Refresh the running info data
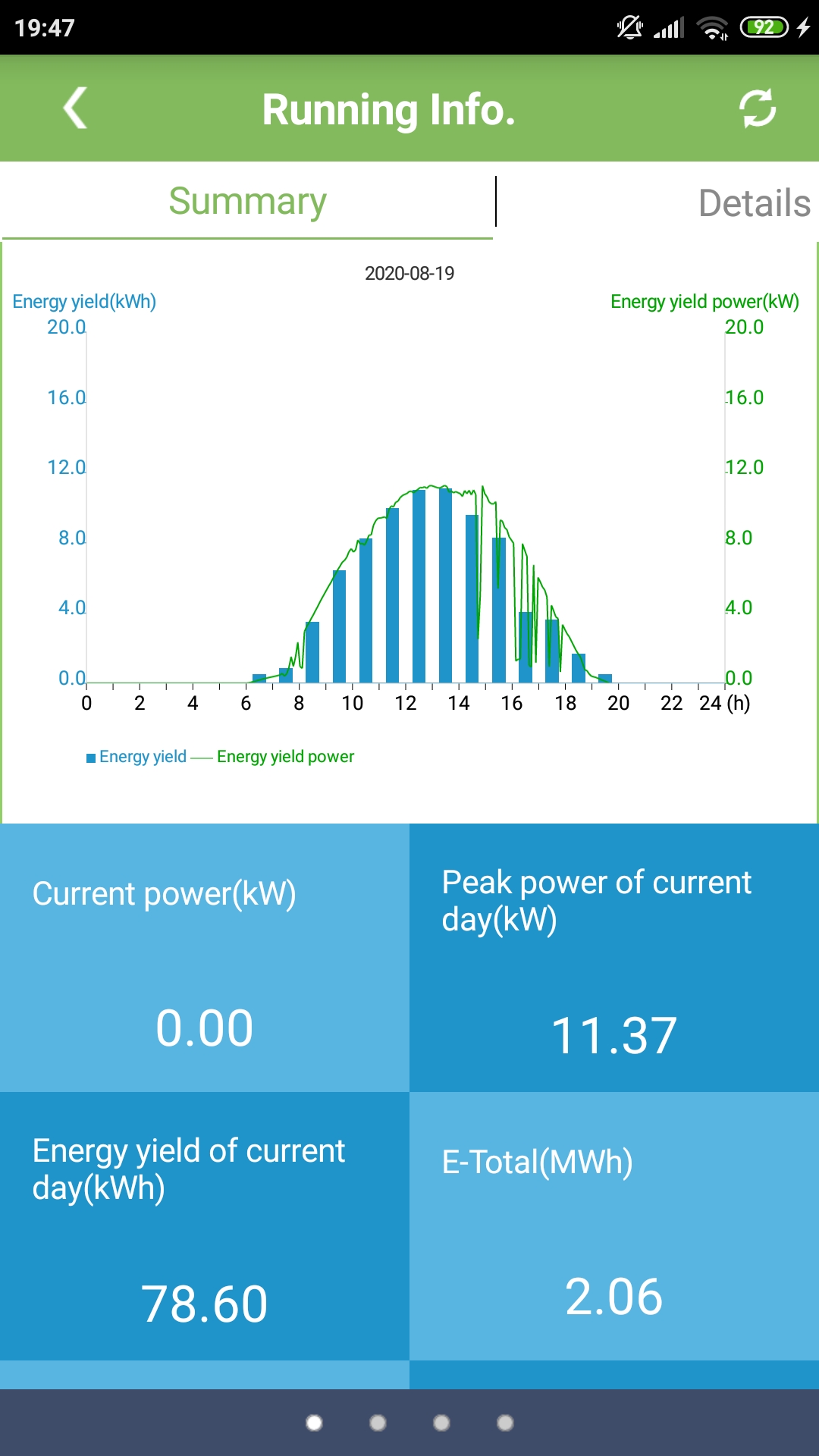 point(758,108)
